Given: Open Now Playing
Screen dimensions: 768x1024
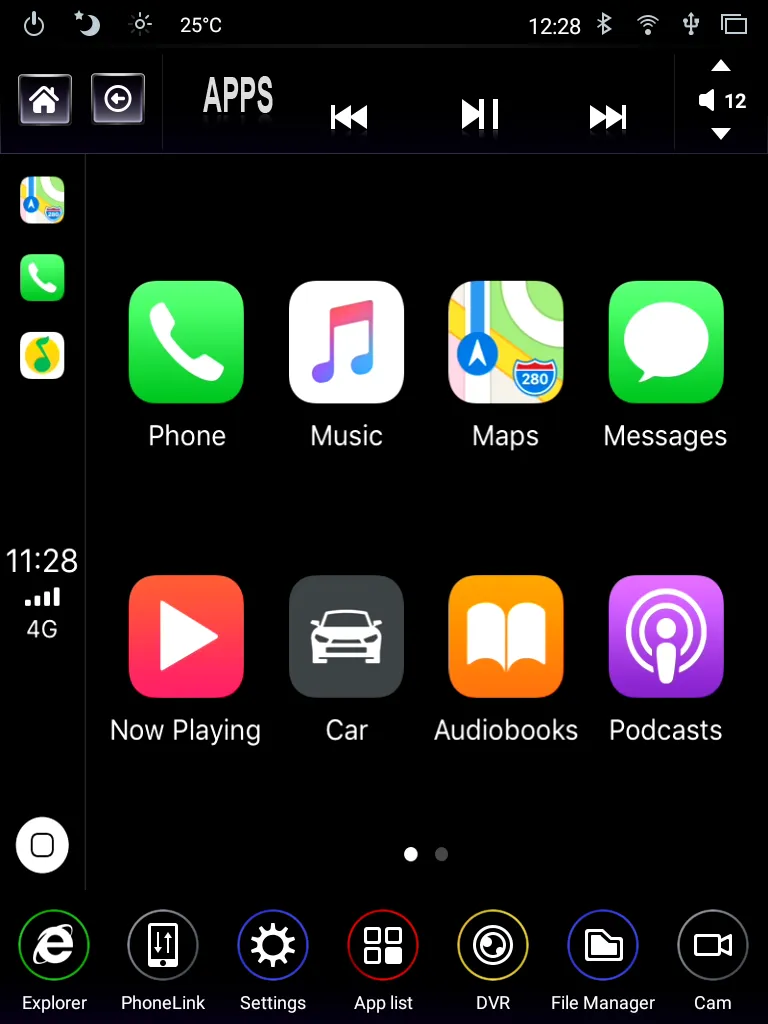Looking at the screenshot, I should [186, 636].
